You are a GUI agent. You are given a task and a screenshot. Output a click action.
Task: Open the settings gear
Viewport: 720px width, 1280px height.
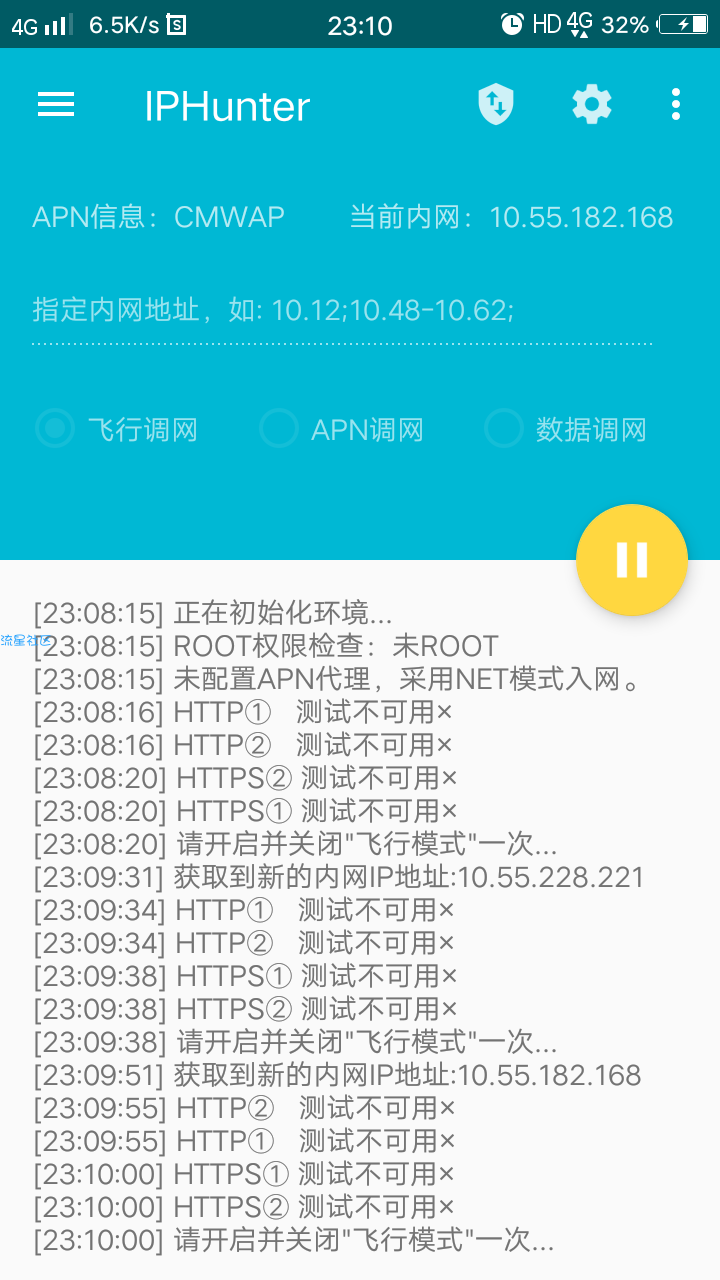click(x=592, y=104)
